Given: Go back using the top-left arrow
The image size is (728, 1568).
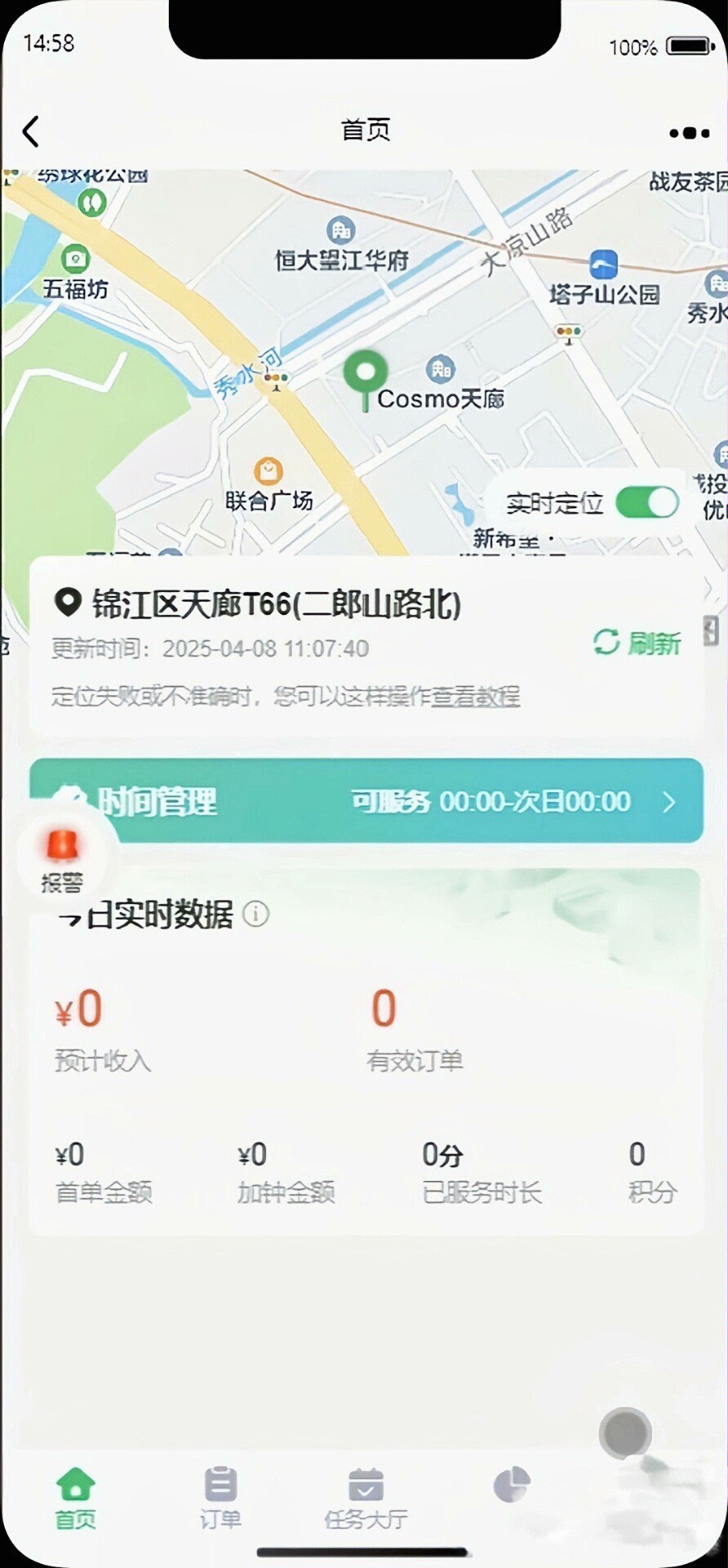Looking at the screenshot, I should click(31, 131).
